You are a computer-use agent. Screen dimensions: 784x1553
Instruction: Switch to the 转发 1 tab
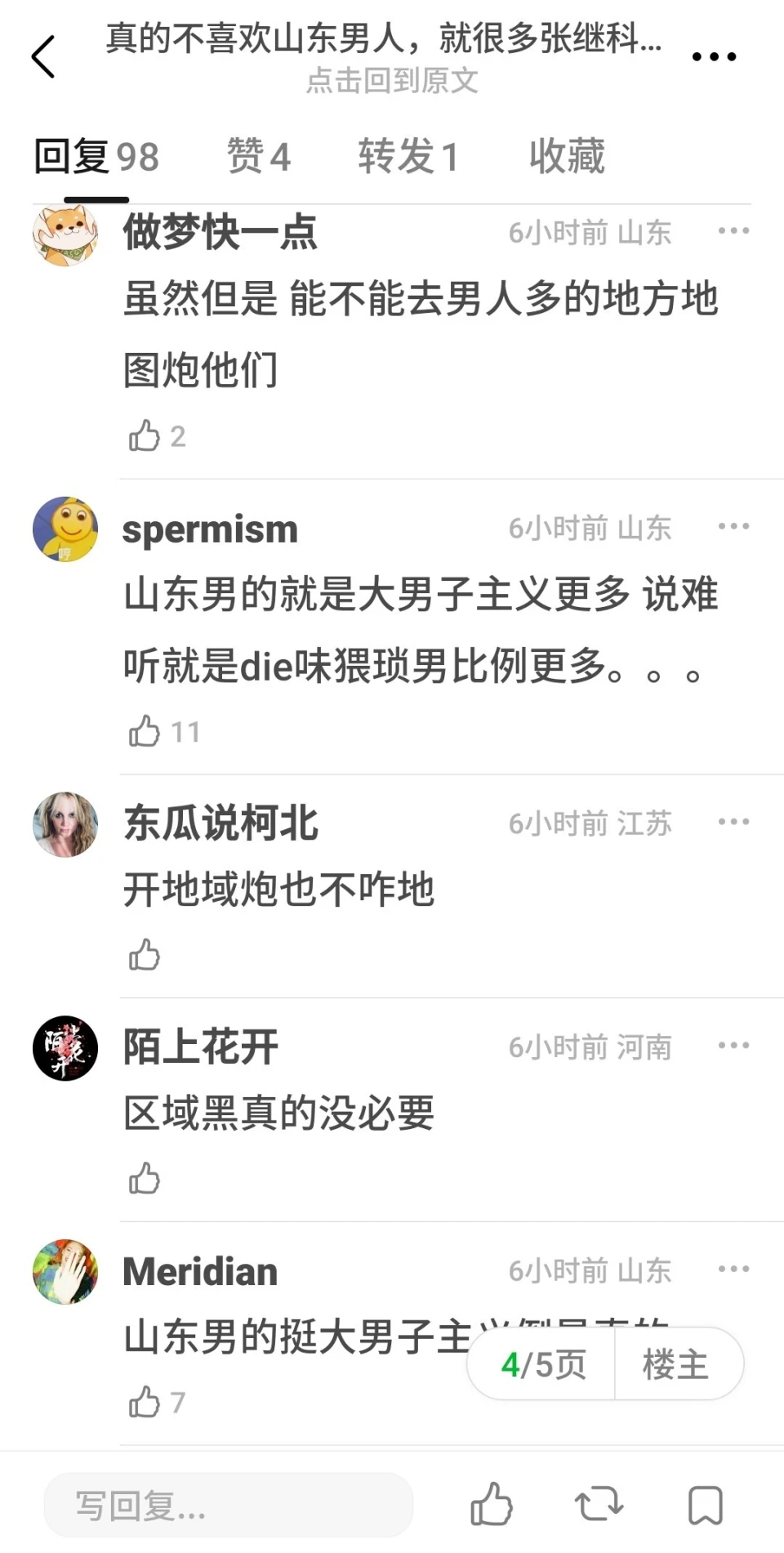(x=408, y=156)
